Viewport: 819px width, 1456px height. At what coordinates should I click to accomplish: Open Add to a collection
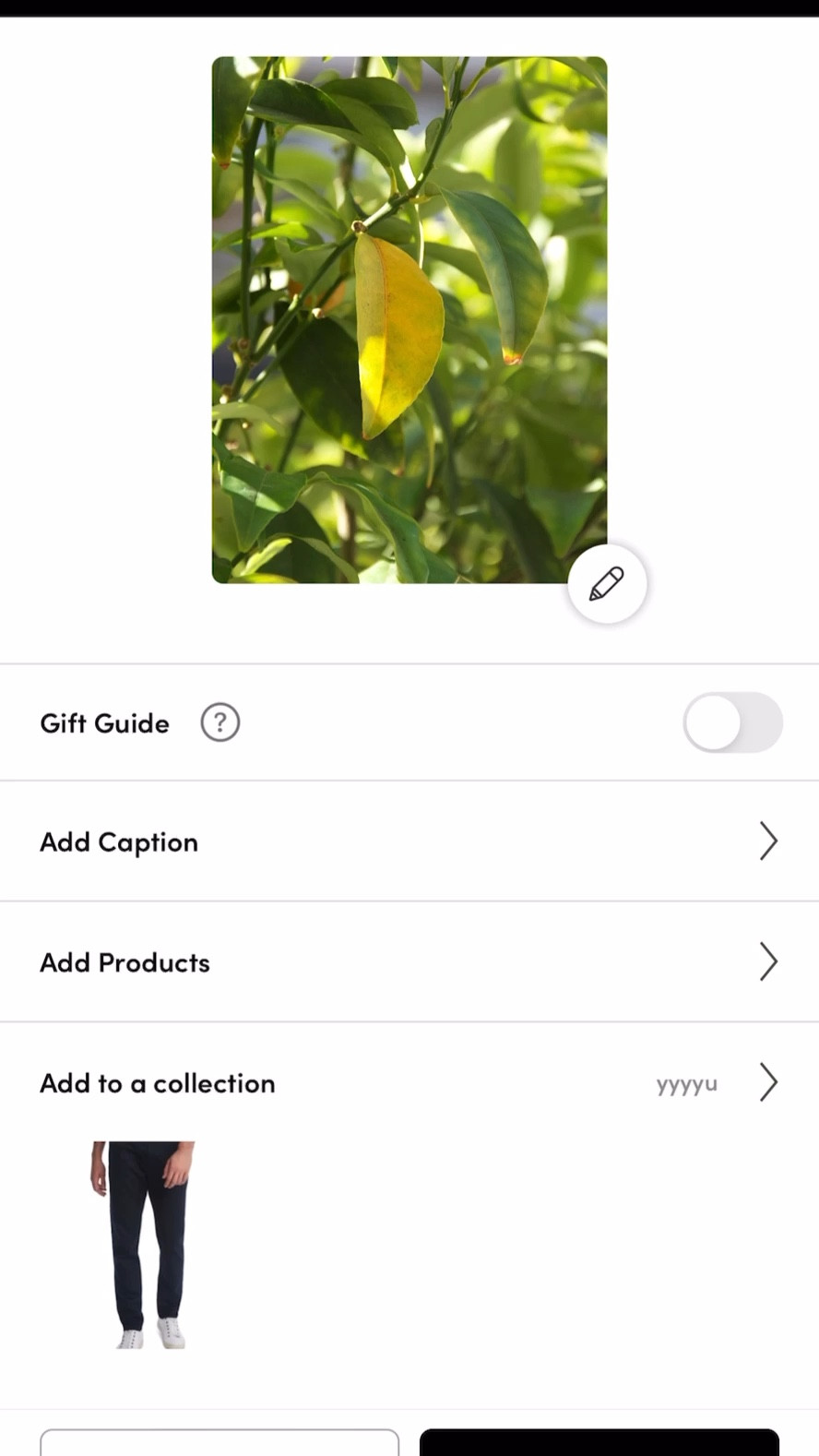click(x=409, y=1082)
